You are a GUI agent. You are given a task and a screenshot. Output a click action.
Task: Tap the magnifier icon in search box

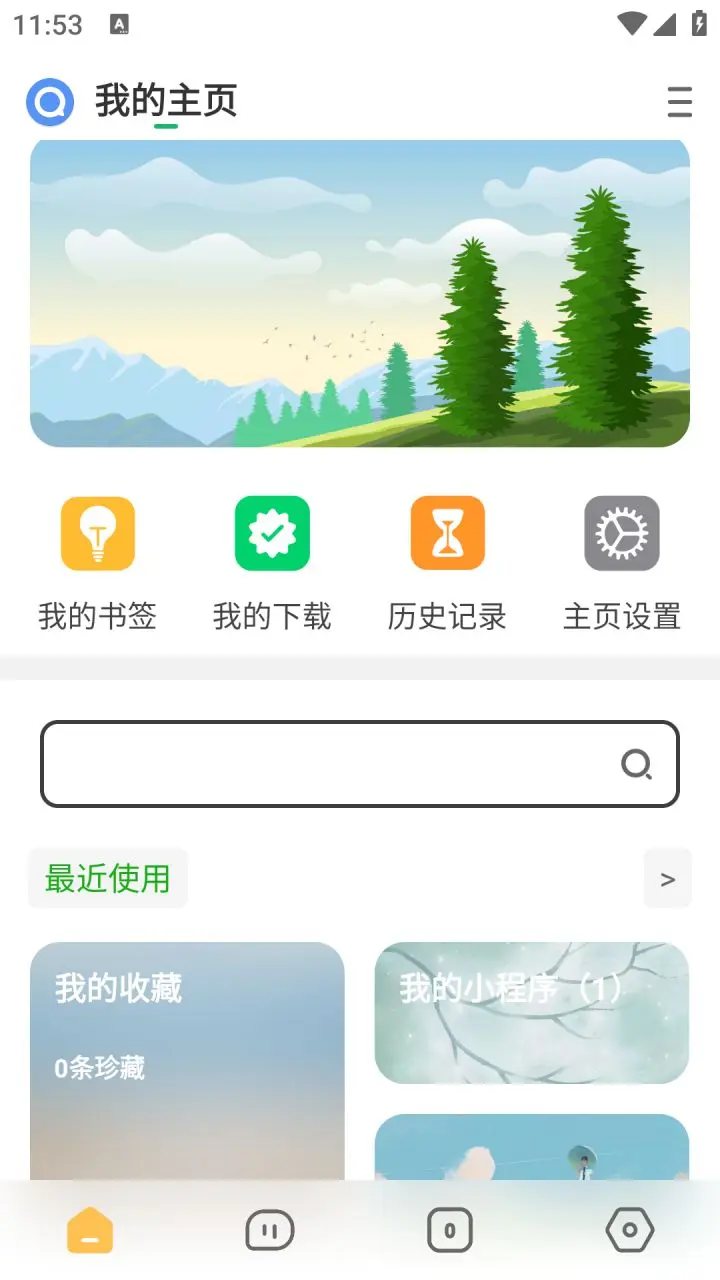click(x=636, y=765)
